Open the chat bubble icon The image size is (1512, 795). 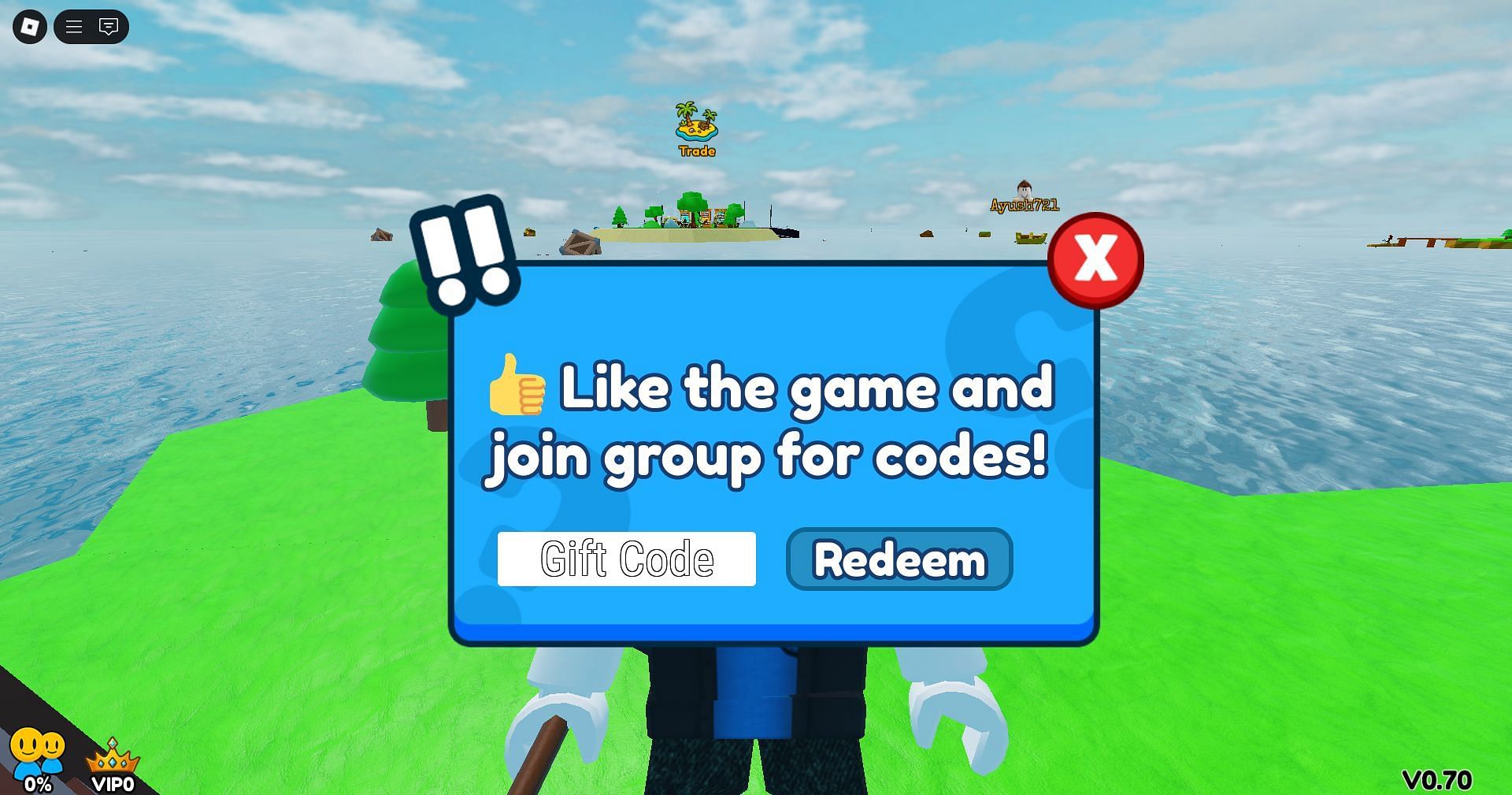point(109,28)
